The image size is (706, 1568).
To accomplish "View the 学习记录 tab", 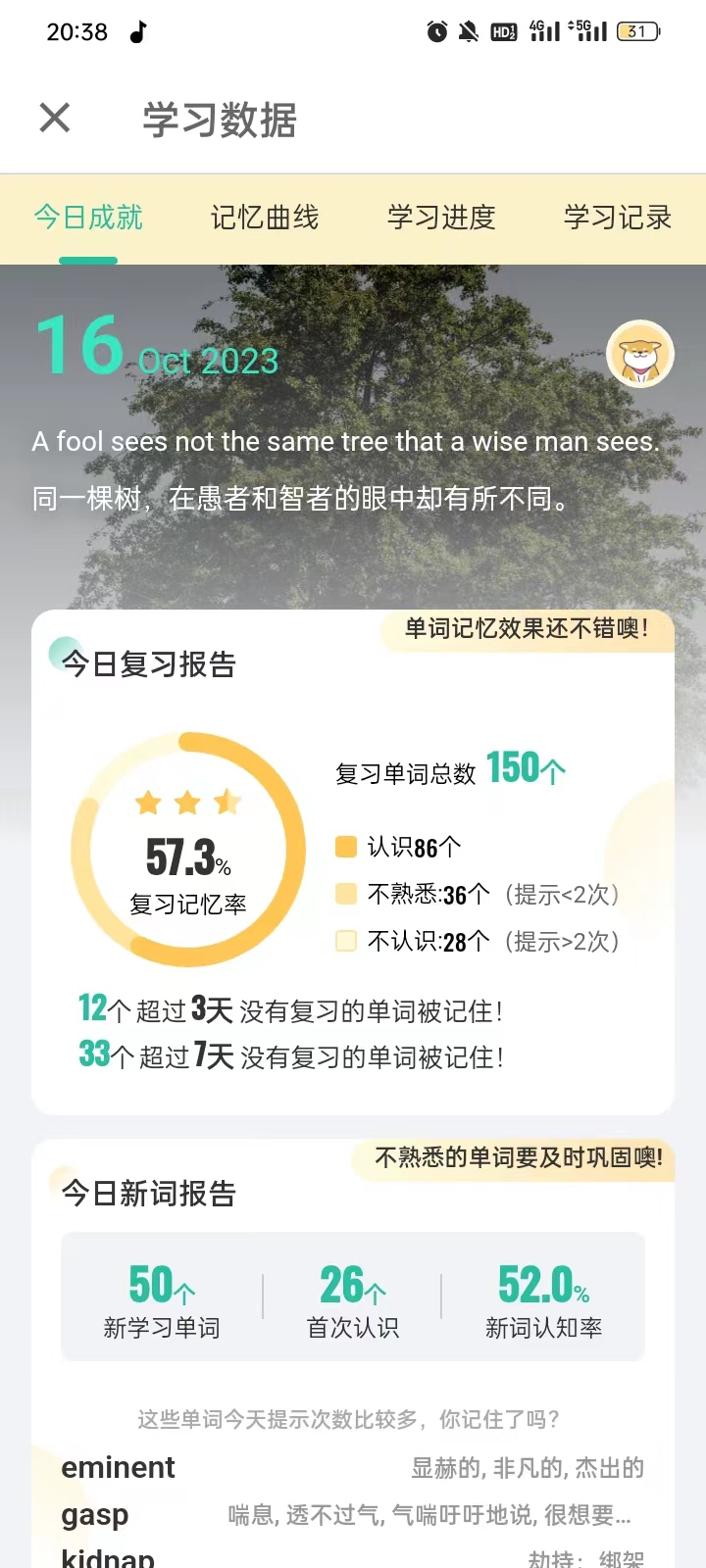I will click(x=618, y=218).
